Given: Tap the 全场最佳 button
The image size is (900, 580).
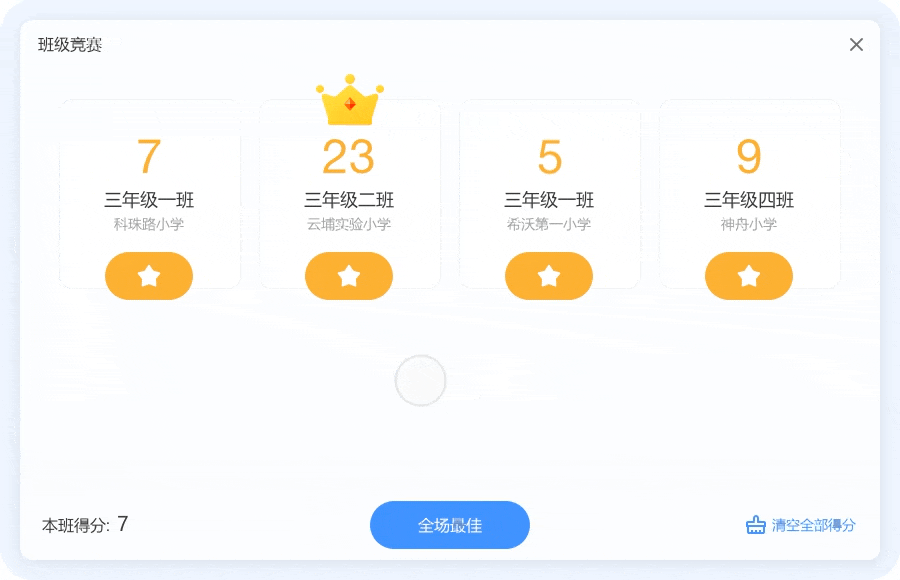Looking at the screenshot, I should coord(450,525).
